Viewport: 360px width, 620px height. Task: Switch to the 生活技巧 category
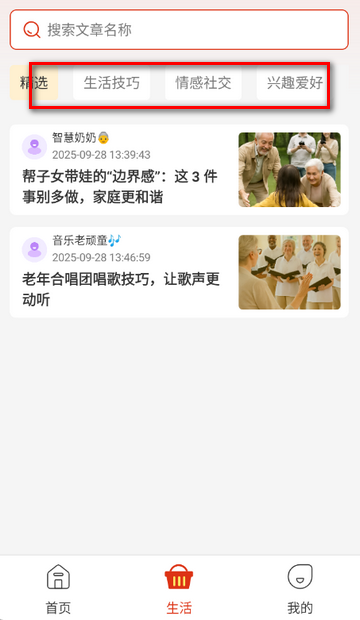[x=112, y=83]
